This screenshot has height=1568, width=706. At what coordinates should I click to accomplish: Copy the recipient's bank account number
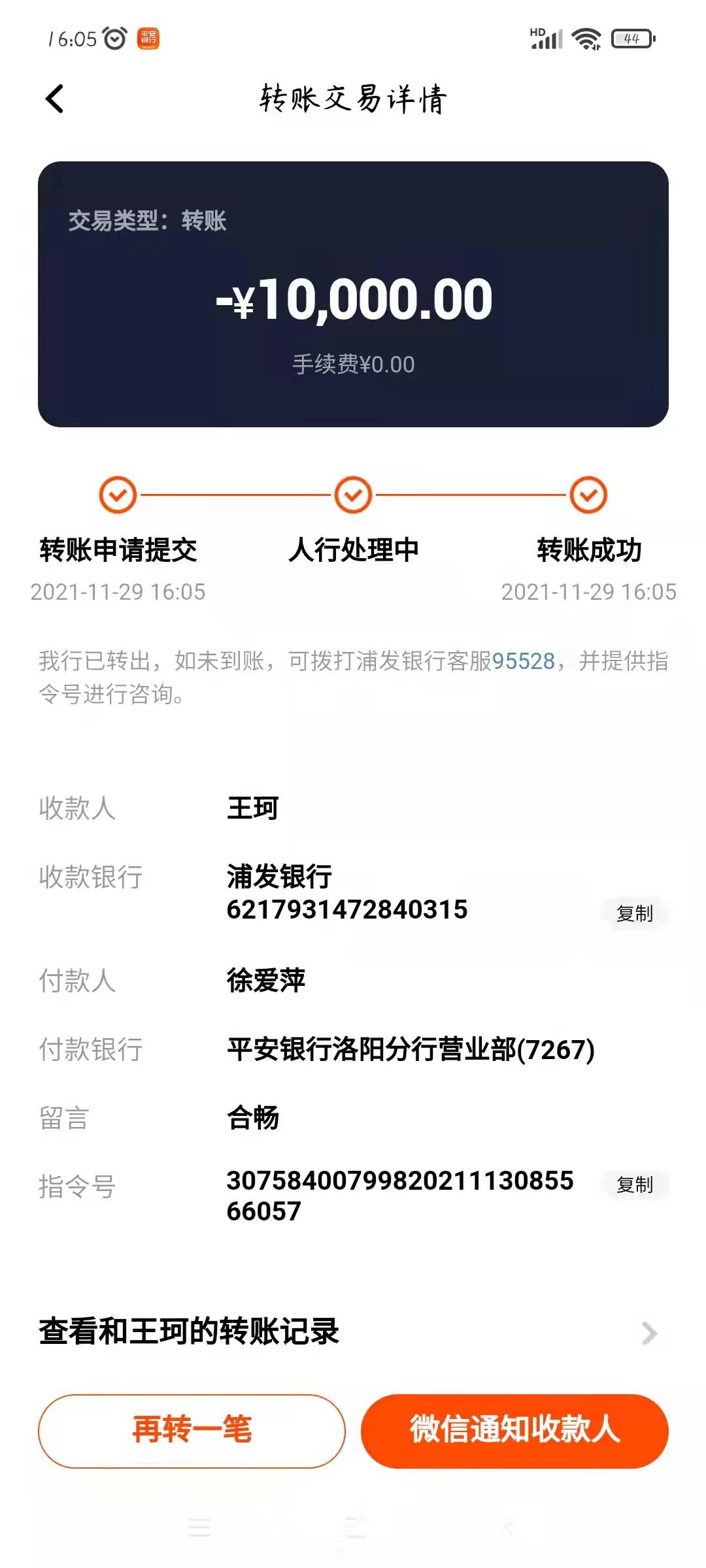tap(634, 913)
